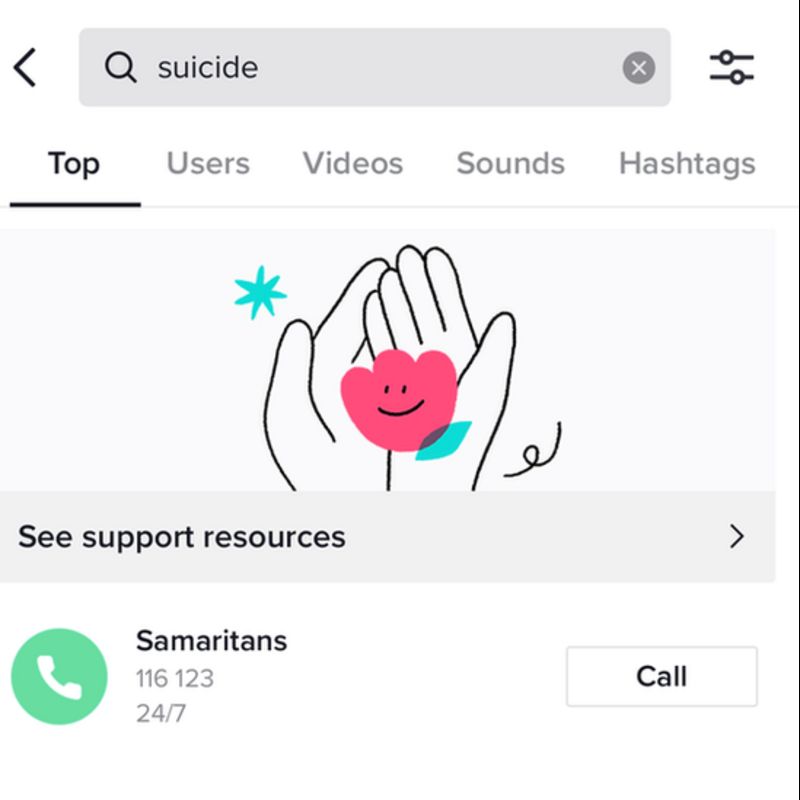This screenshot has height=800, width=800.
Task: Switch to the Hashtags tab
Action: [x=687, y=163]
